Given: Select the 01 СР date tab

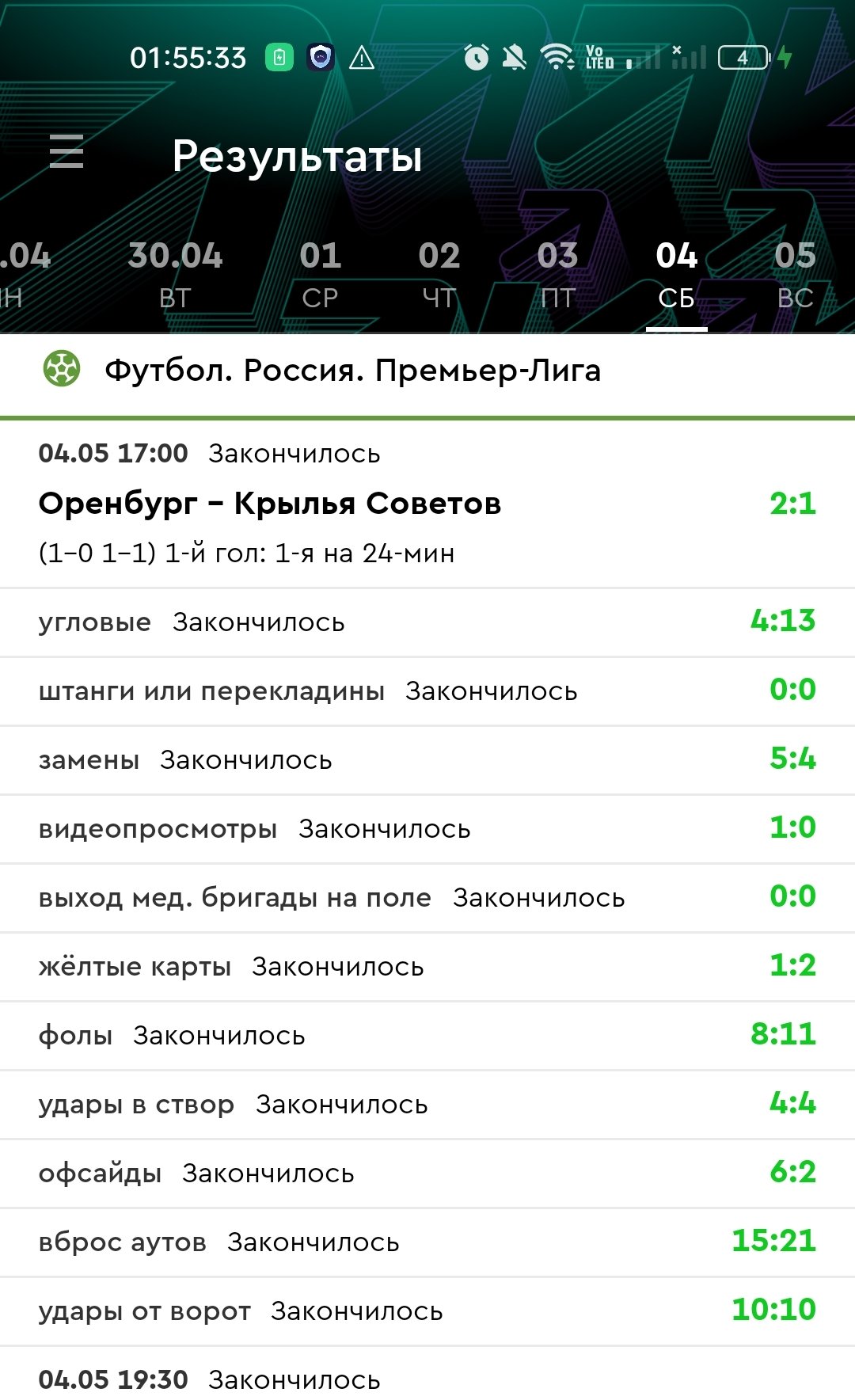Looking at the screenshot, I should point(320,275).
